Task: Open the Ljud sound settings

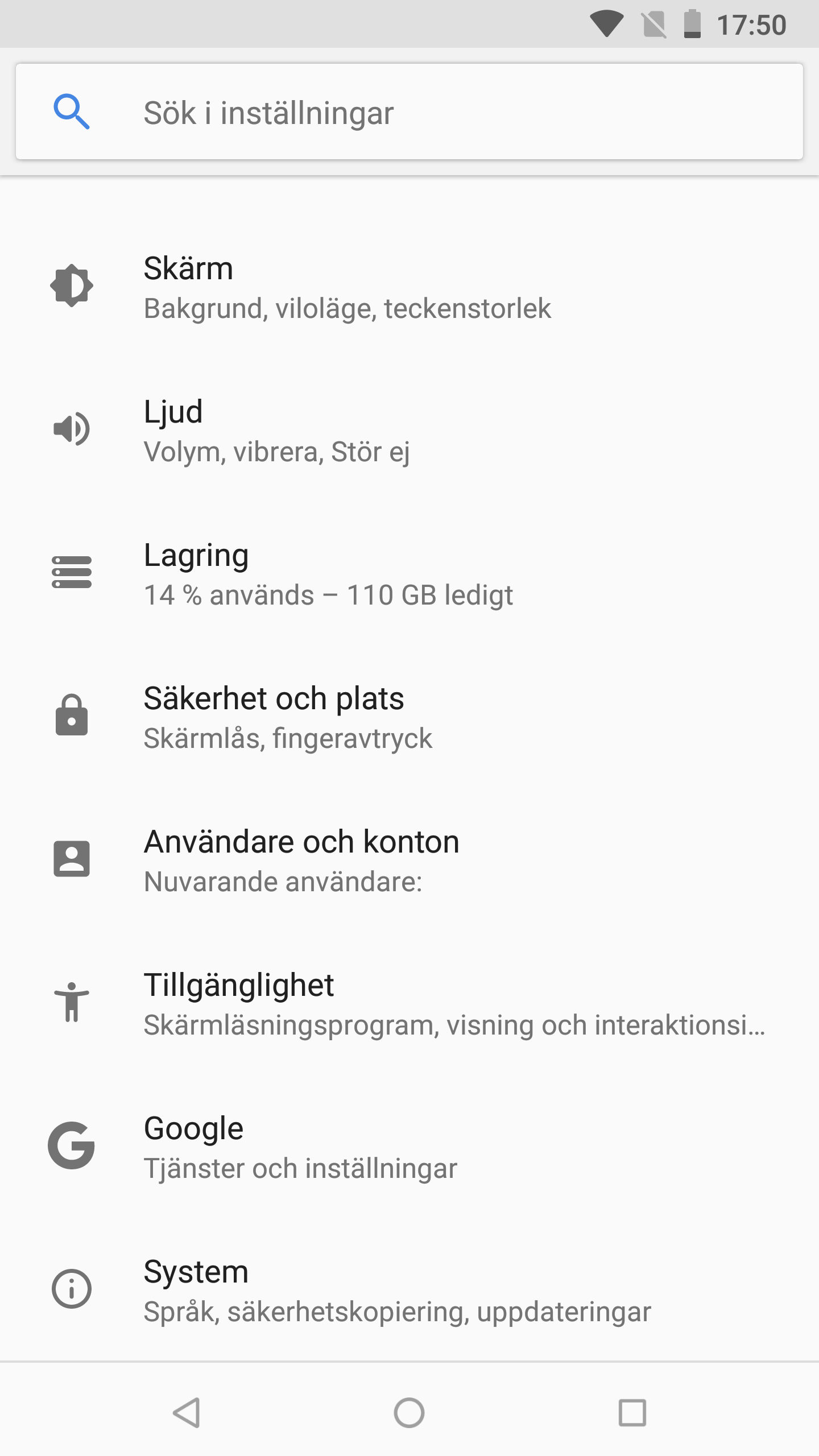Action: [409, 430]
